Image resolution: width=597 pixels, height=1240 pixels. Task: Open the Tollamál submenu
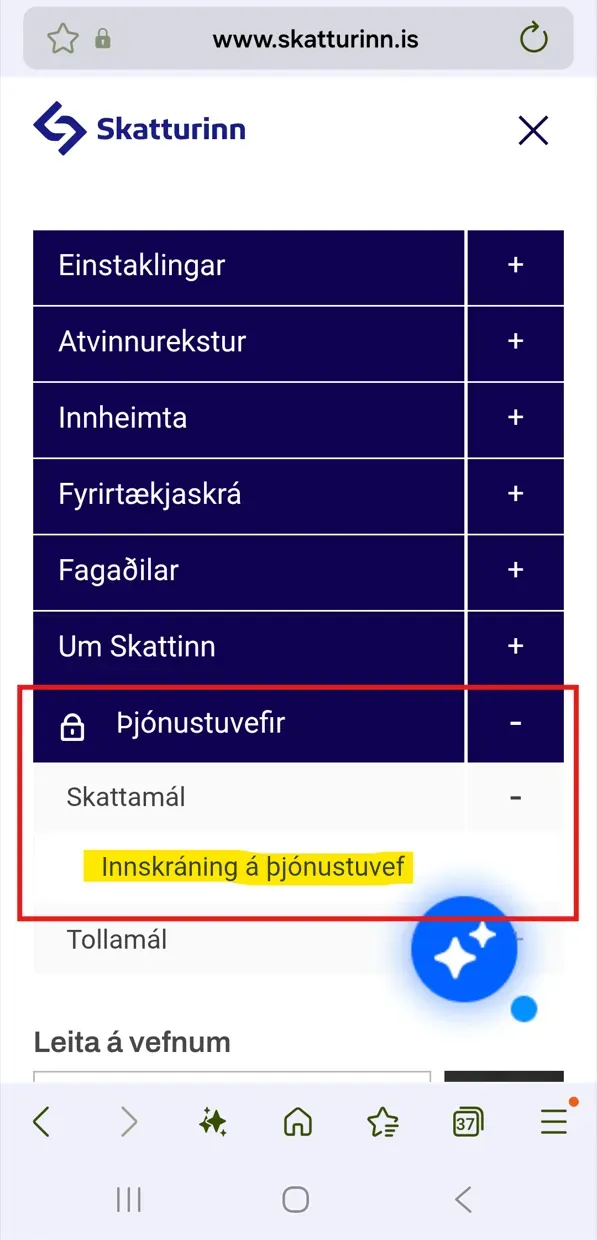117,940
